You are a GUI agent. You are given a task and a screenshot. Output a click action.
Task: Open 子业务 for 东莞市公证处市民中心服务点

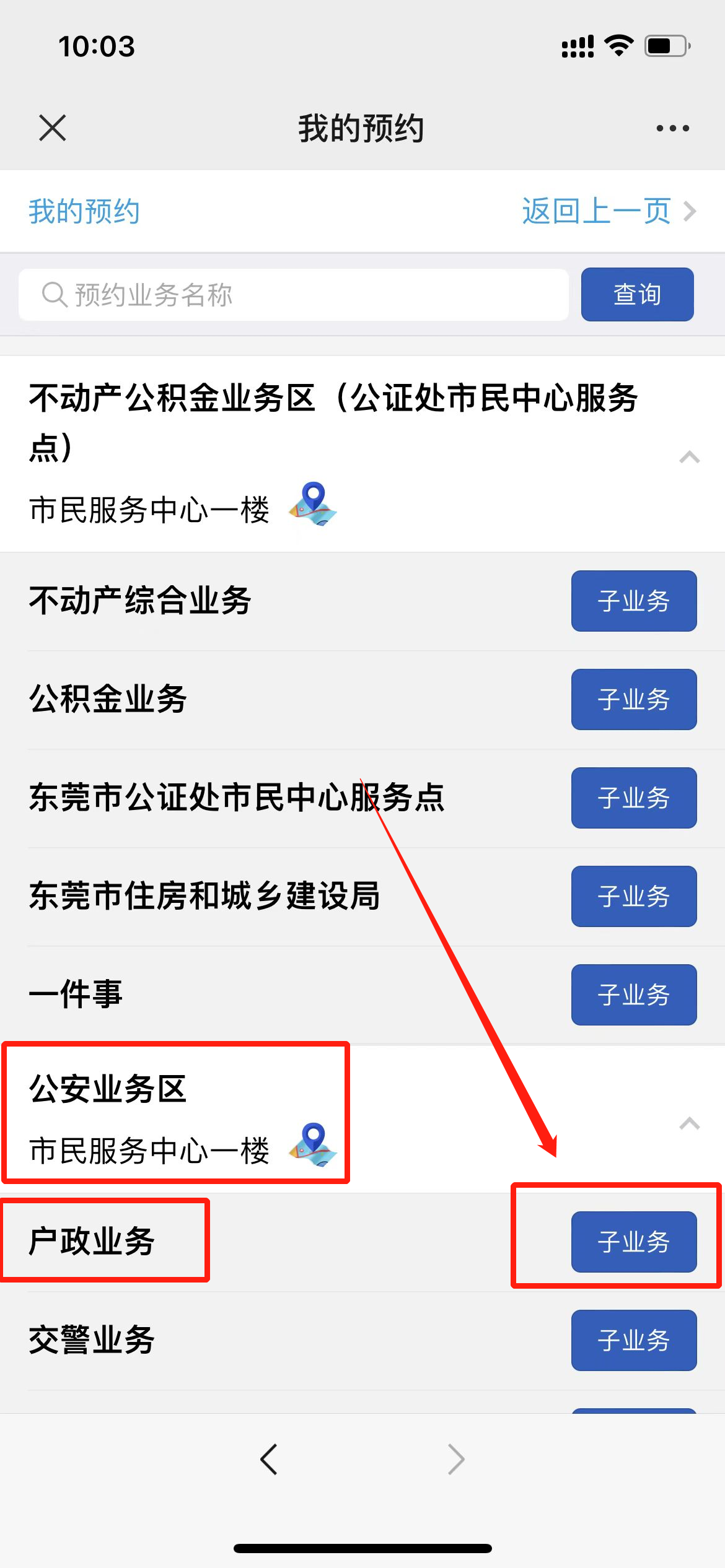pyautogui.click(x=633, y=798)
